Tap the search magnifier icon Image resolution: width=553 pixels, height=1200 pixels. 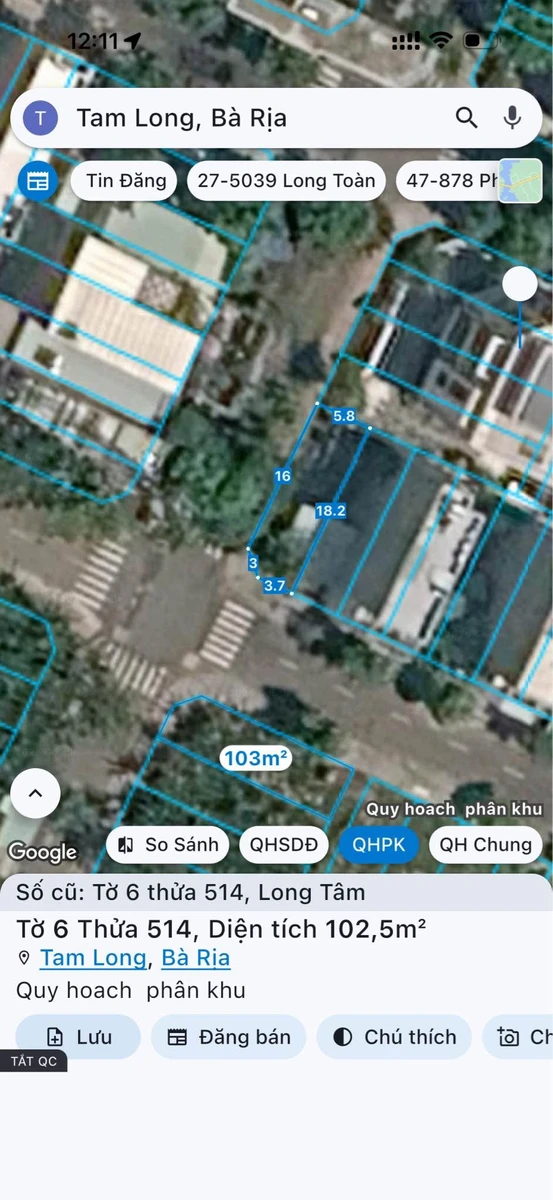click(467, 118)
